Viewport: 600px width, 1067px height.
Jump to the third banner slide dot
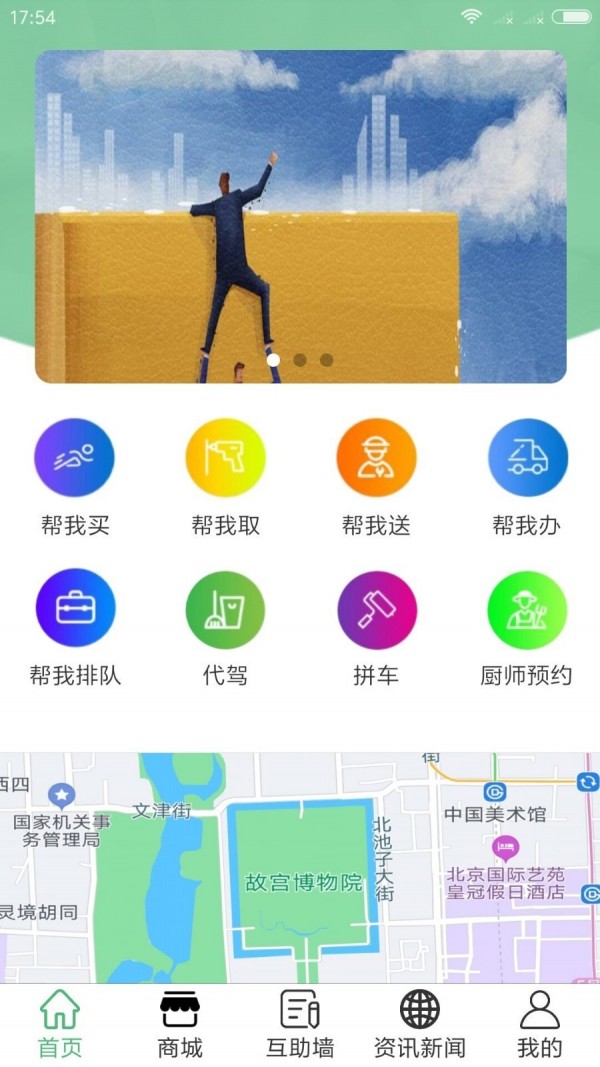point(326,360)
